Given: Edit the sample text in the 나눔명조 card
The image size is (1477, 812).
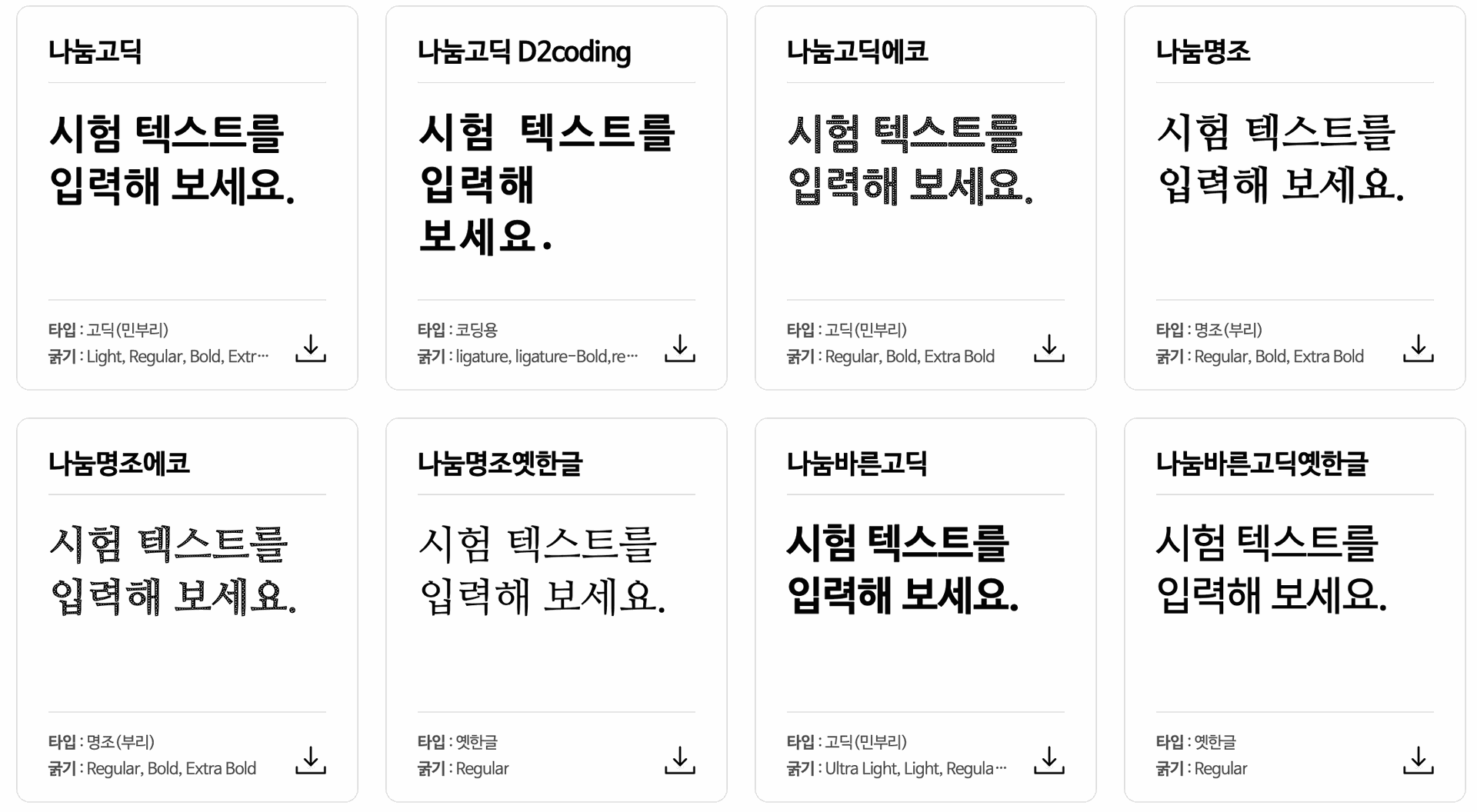Looking at the screenshot, I should (x=1280, y=159).
